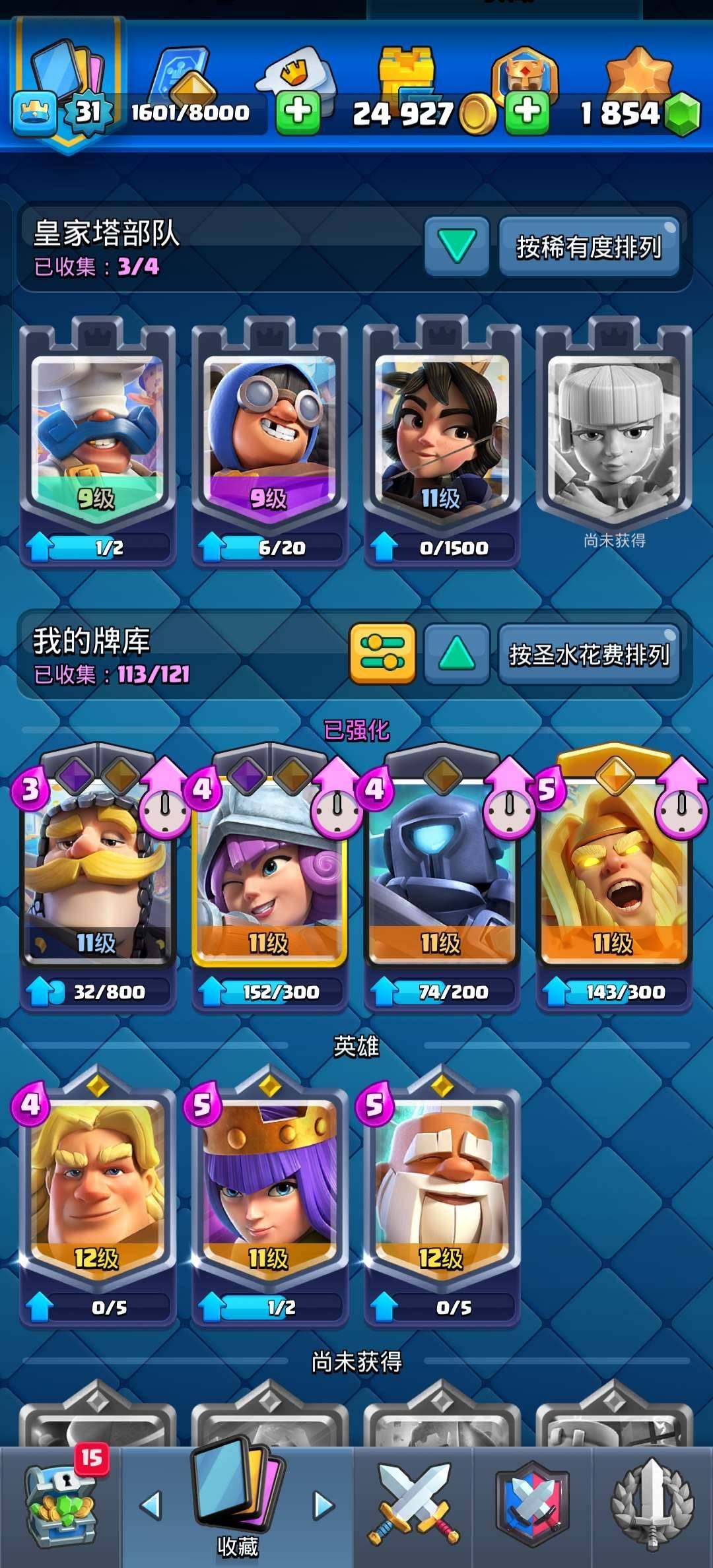Tap the 按圣水花费排列 sort button
The height and width of the screenshot is (1568, 713).
[x=588, y=654]
